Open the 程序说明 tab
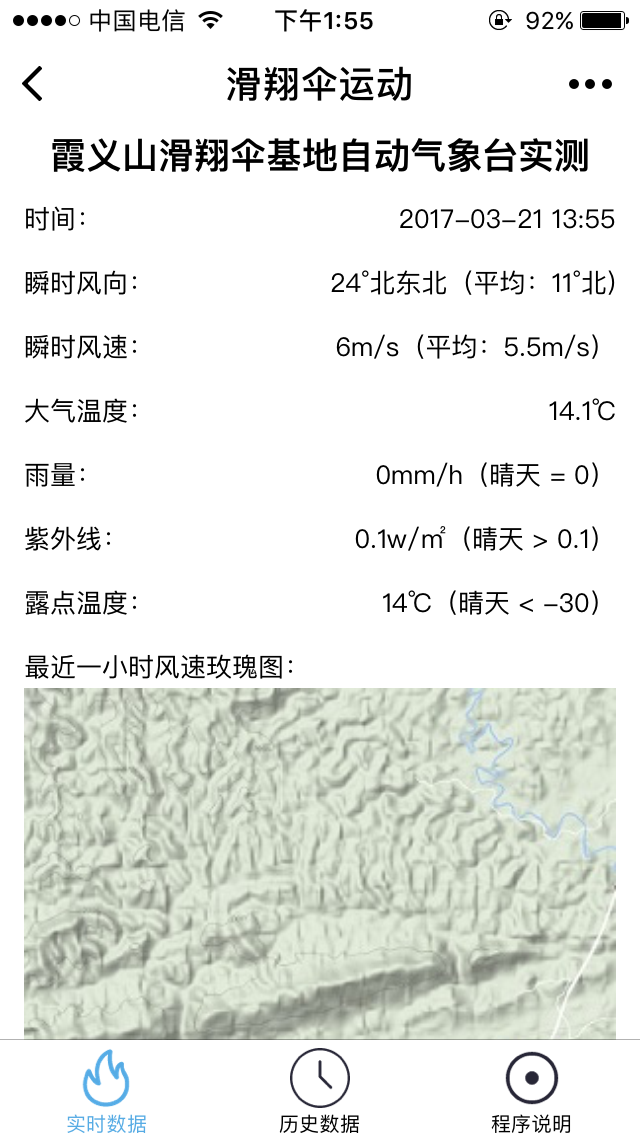Image resolution: width=640 pixels, height=1136 pixels. click(532, 1092)
